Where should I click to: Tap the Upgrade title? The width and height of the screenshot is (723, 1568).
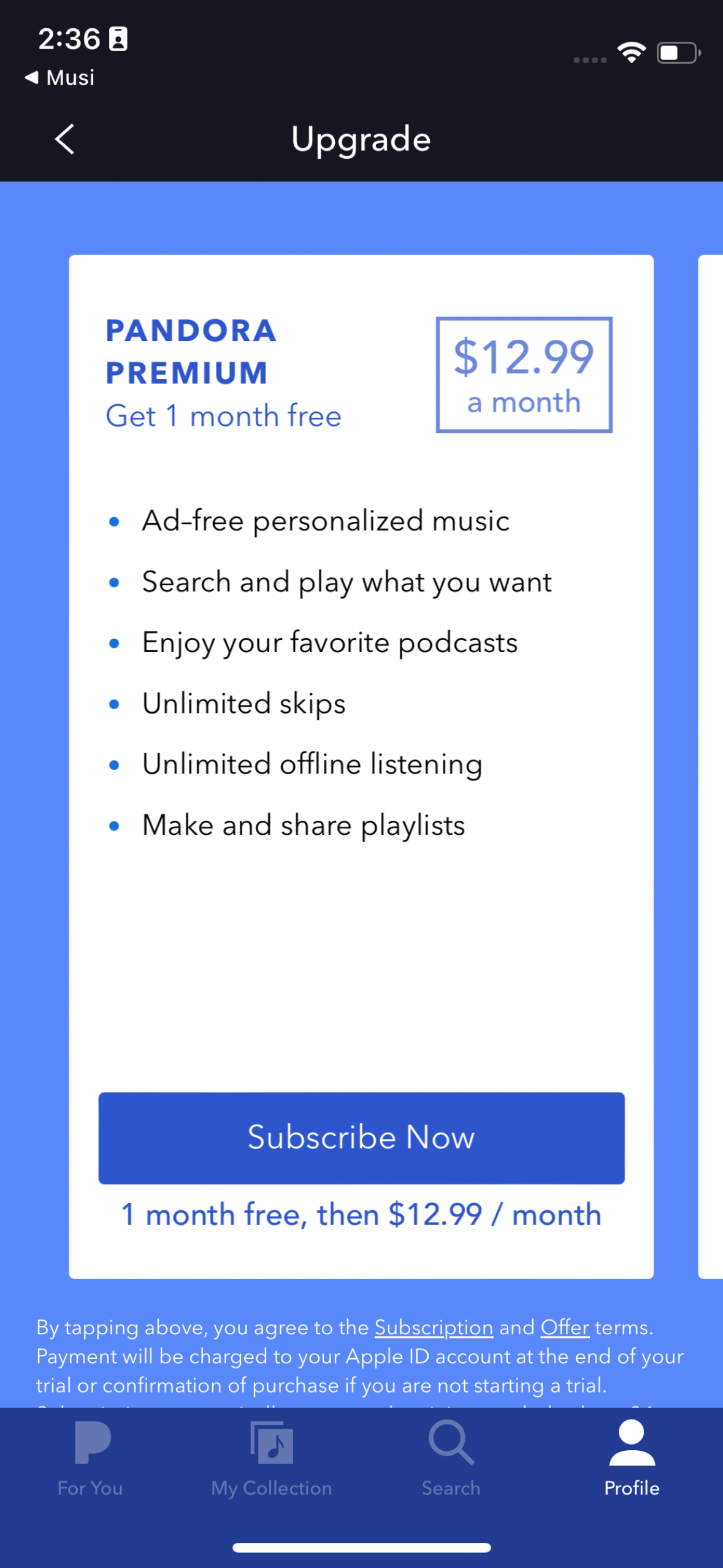361,139
